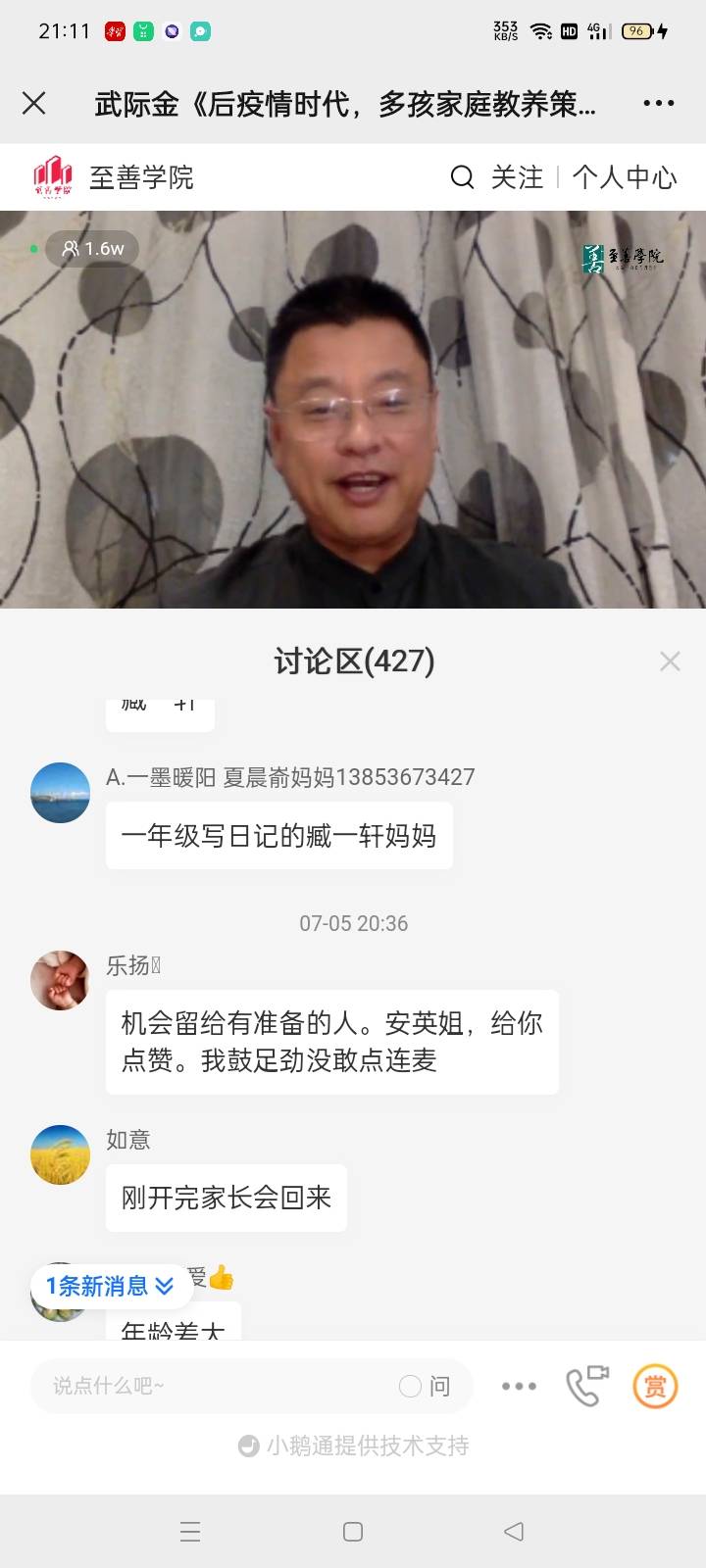
Task: Enable the 问 question toggle beside input
Action: click(427, 1386)
